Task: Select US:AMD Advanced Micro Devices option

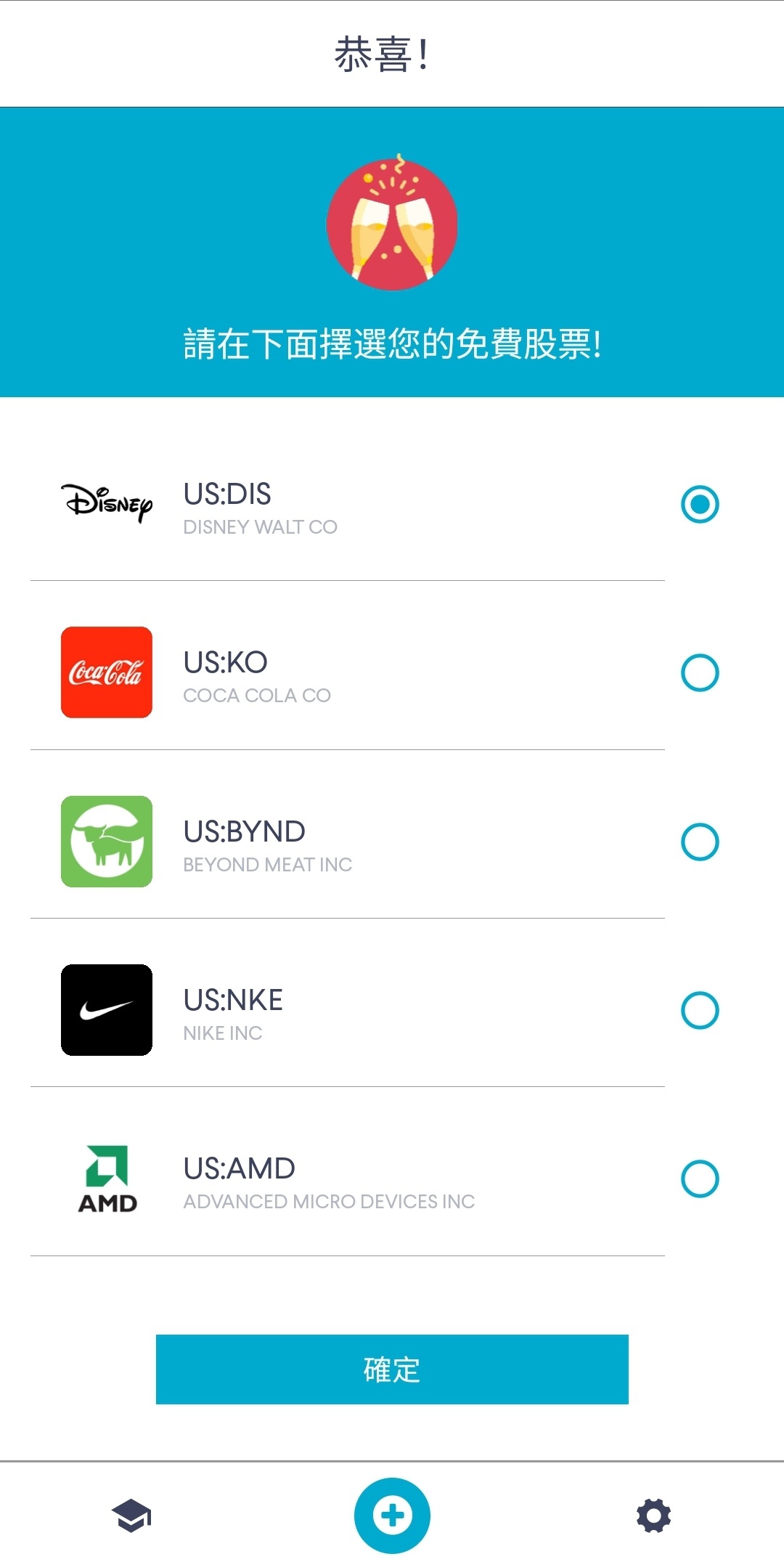Action: 700,1179
